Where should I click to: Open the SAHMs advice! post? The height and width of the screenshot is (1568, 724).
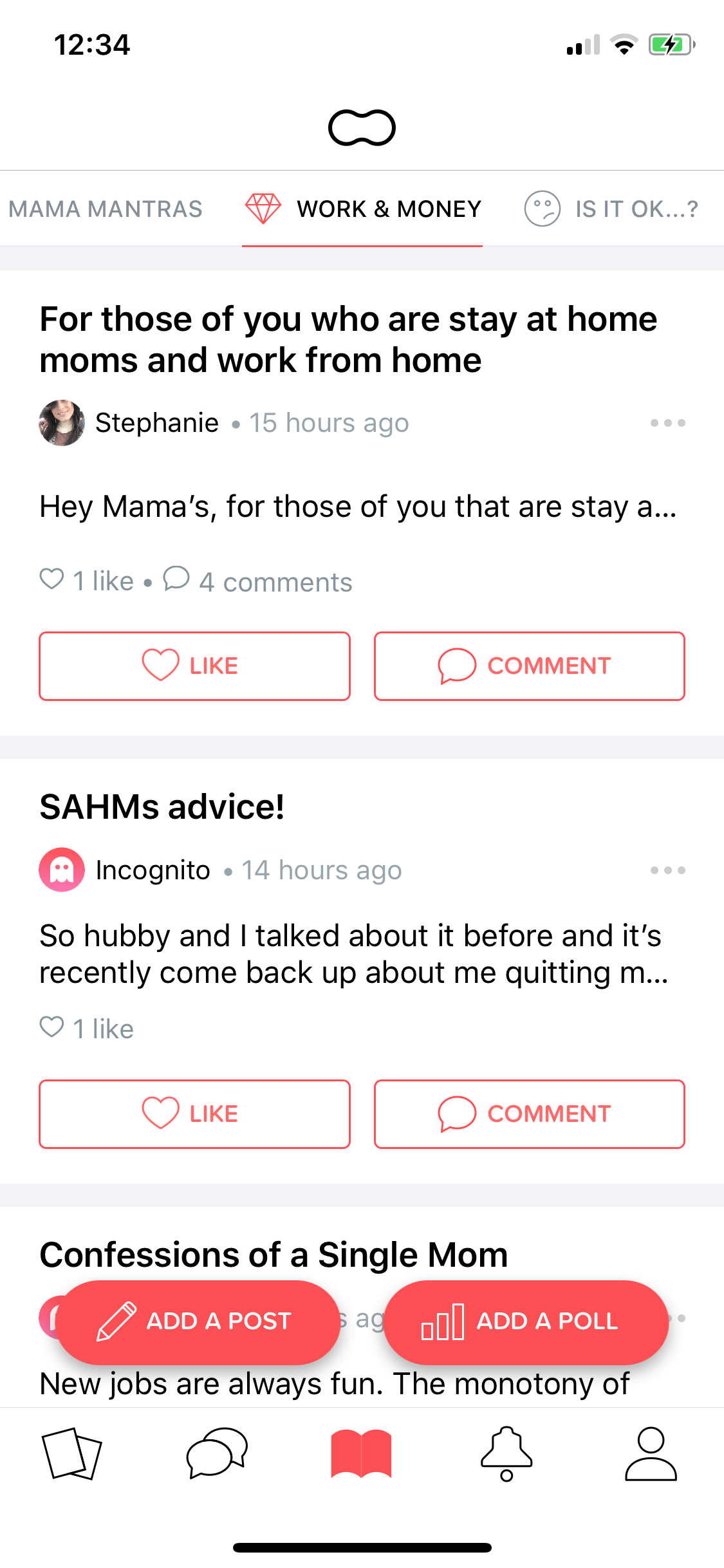point(162,807)
